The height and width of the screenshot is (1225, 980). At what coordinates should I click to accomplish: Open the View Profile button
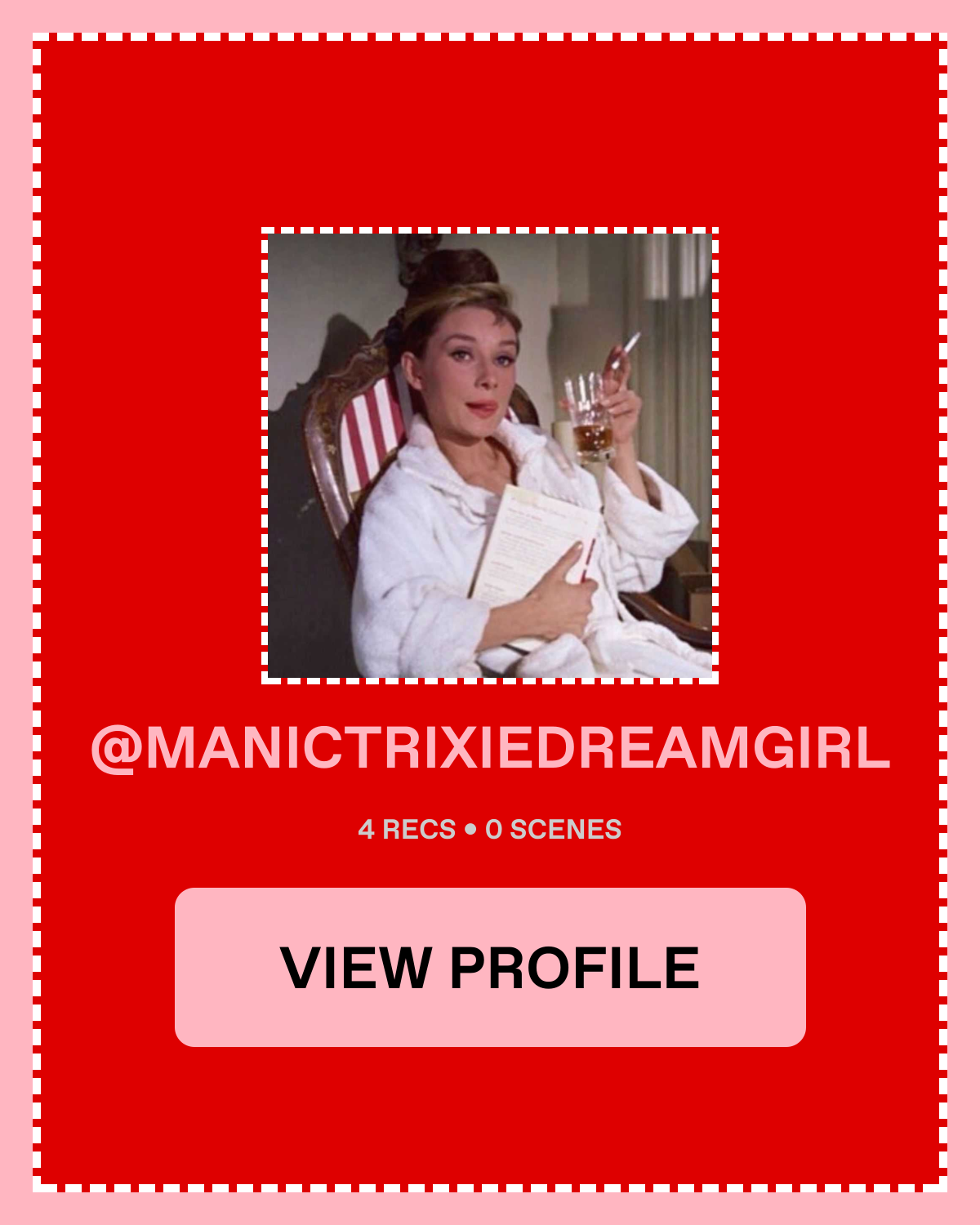490,967
